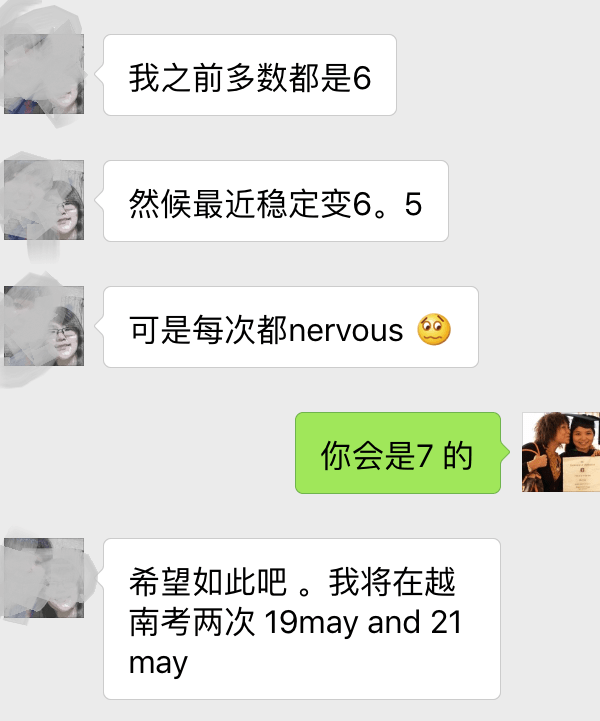Tap the avatar next to "希望如此吧" message
Screen dimensions: 600x721
[x=44, y=578]
